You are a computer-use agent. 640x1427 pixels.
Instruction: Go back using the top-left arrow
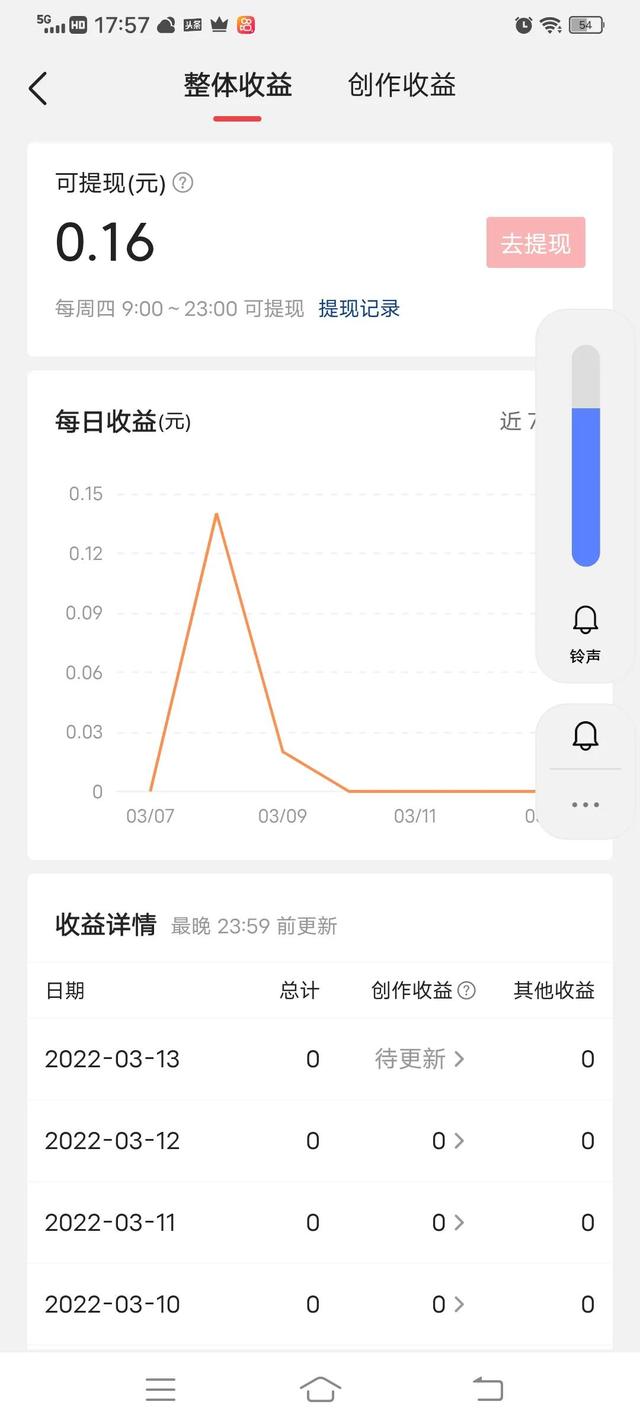click(38, 88)
